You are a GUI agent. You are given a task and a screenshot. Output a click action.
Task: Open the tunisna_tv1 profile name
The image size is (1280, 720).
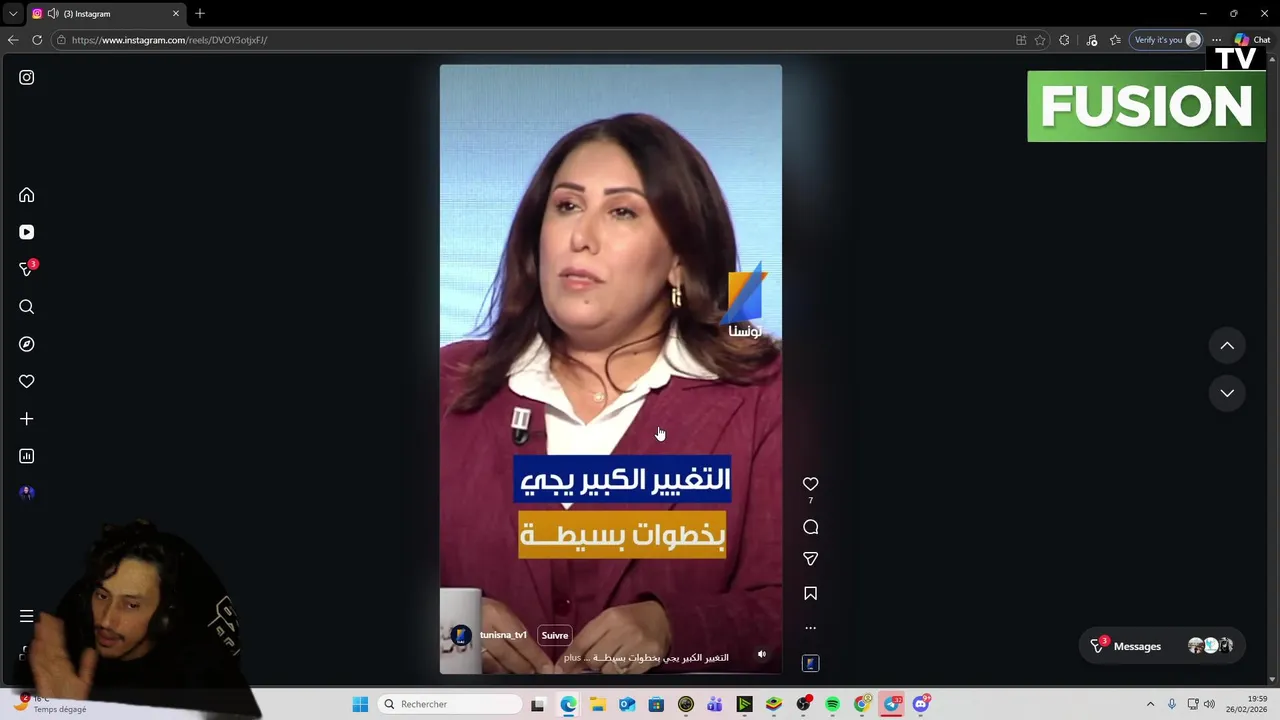coord(503,635)
